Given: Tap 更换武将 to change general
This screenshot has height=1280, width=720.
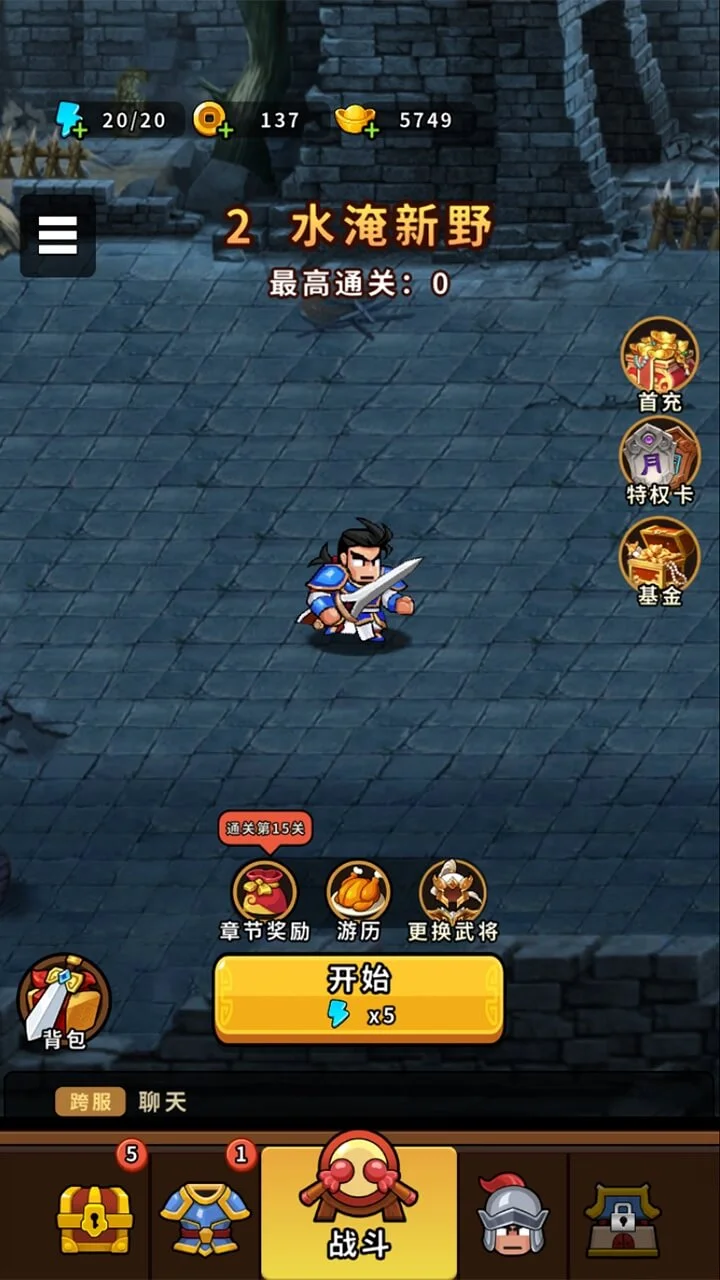Looking at the screenshot, I should 453,900.
